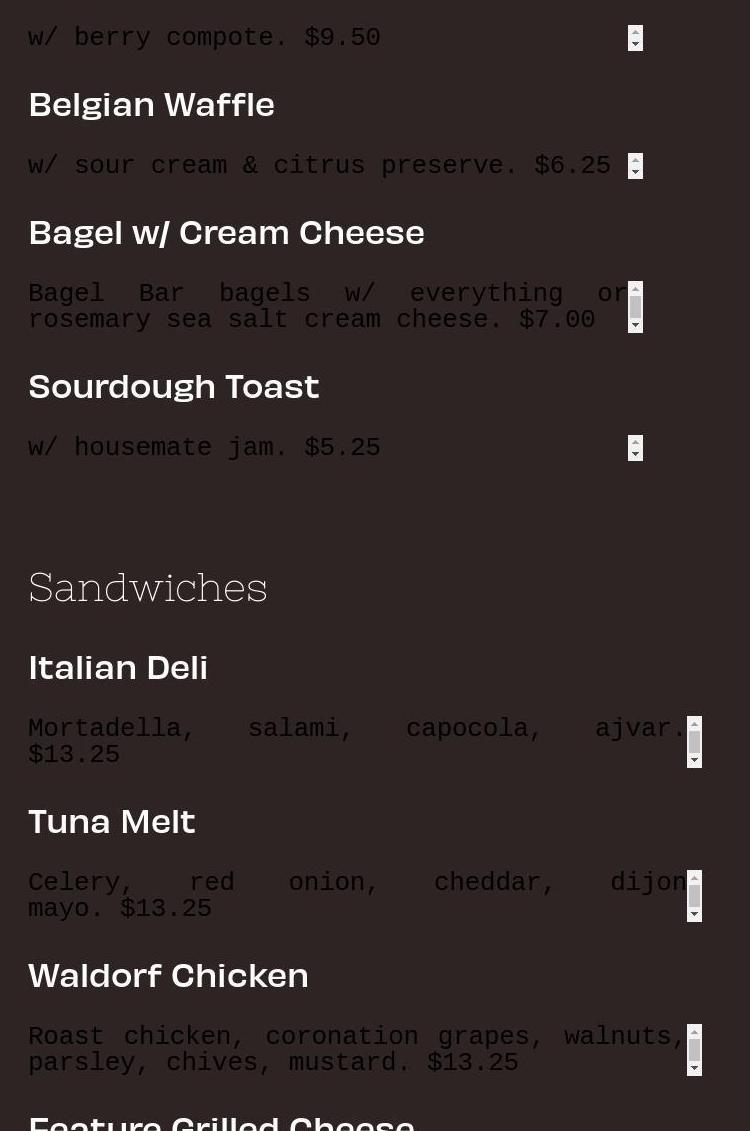The width and height of the screenshot is (750, 1131).
Task: Tap the down arrow in Italian Deli description scrollbar
Action: (694, 760)
